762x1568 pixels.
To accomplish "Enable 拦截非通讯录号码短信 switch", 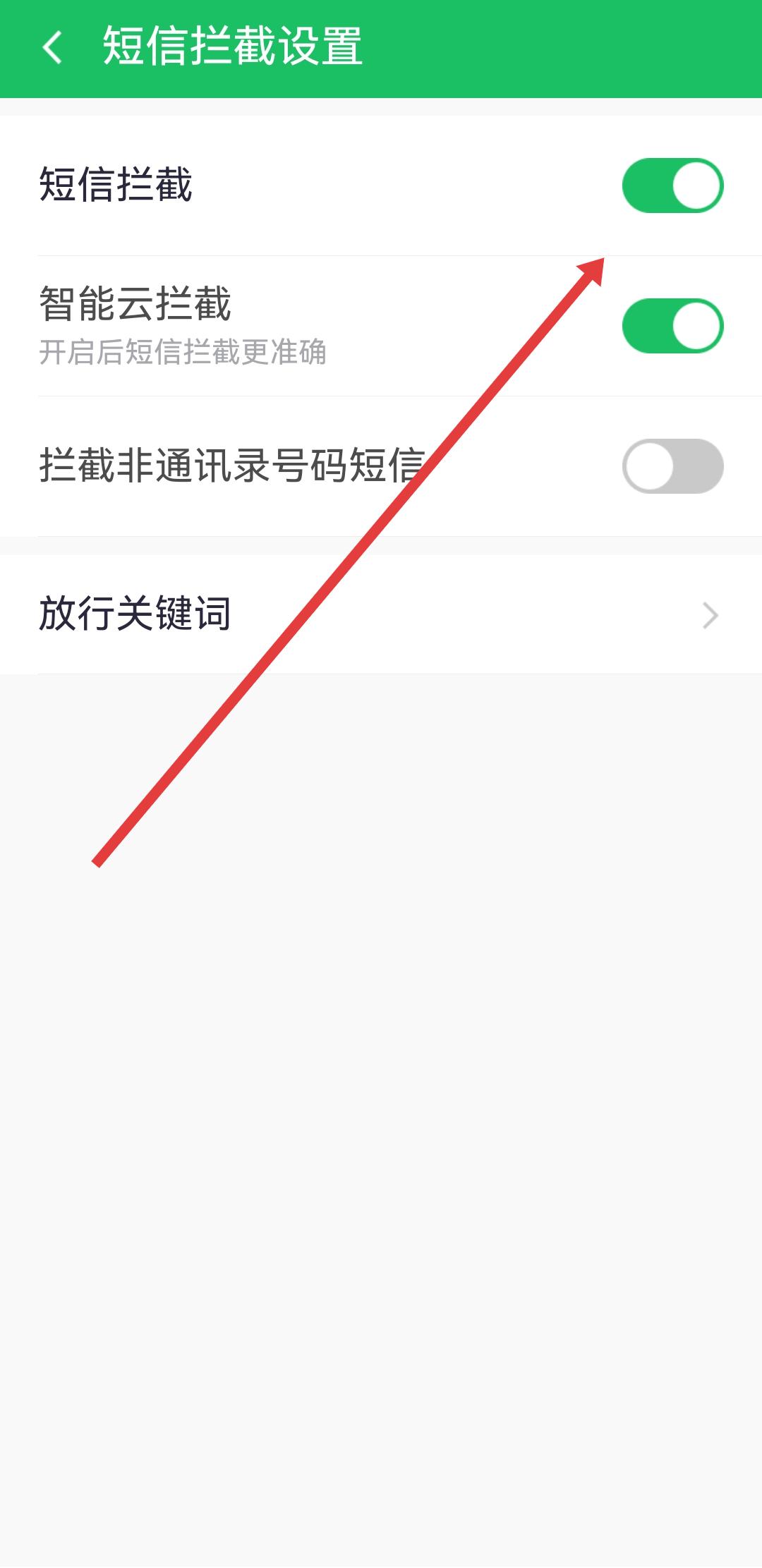I will [672, 466].
